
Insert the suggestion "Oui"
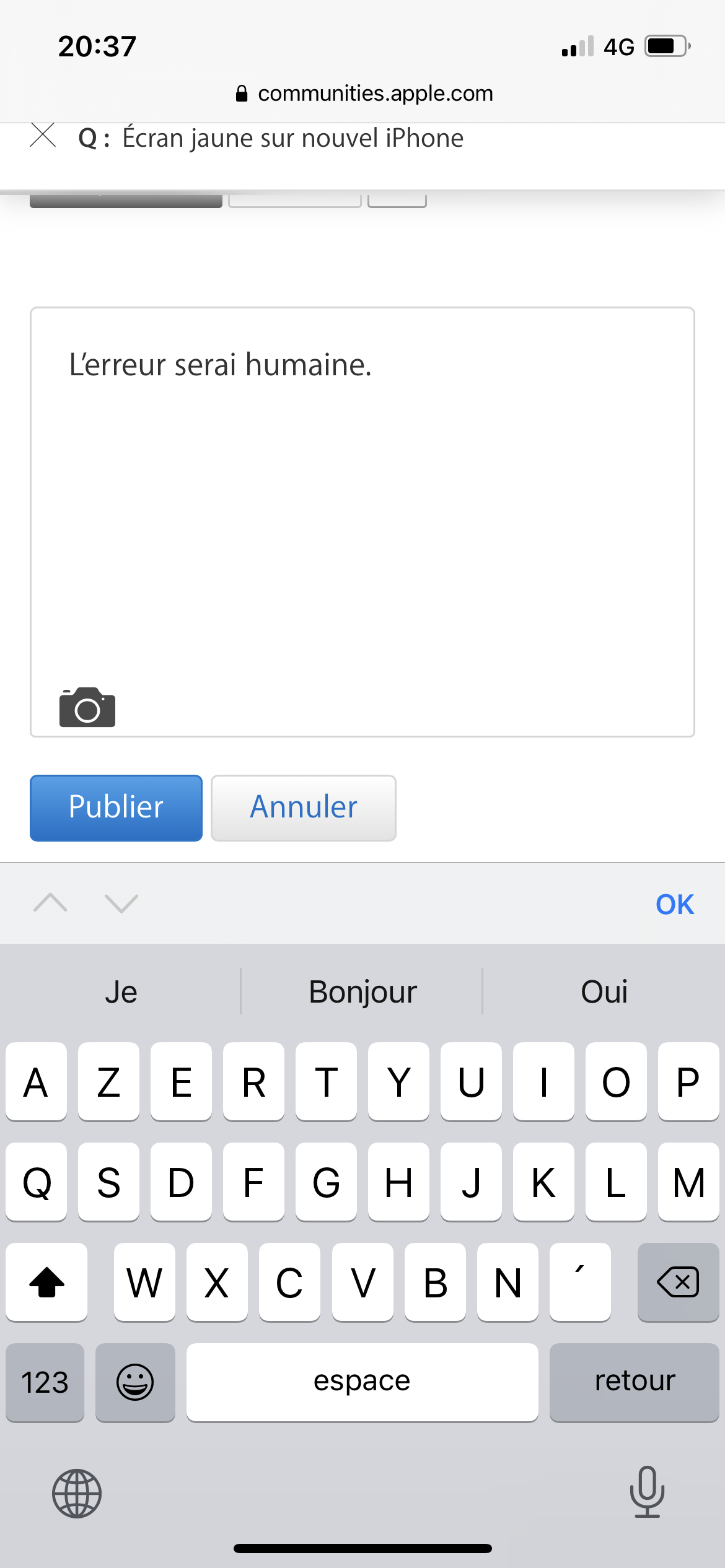(604, 992)
